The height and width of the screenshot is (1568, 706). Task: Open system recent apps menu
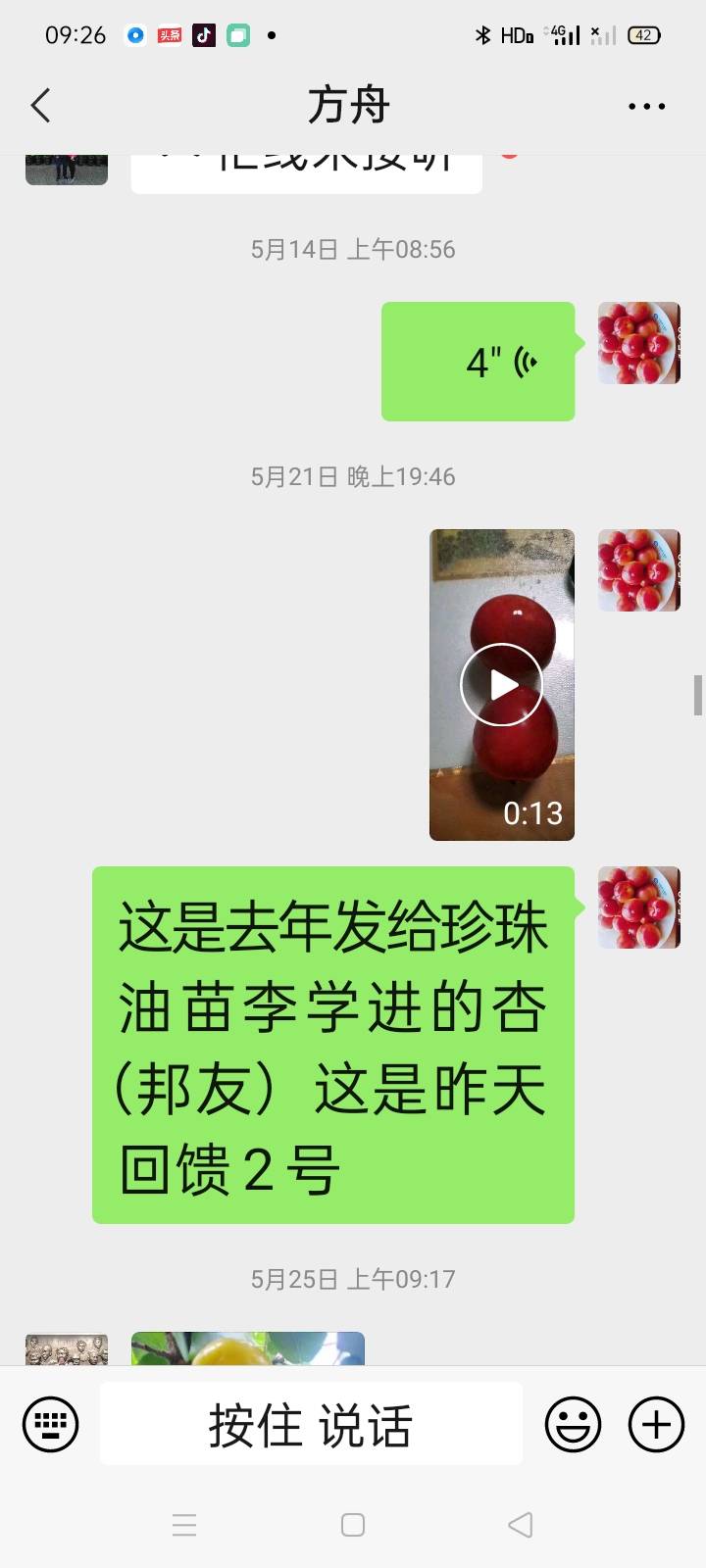pyautogui.click(x=184, y=1525)
